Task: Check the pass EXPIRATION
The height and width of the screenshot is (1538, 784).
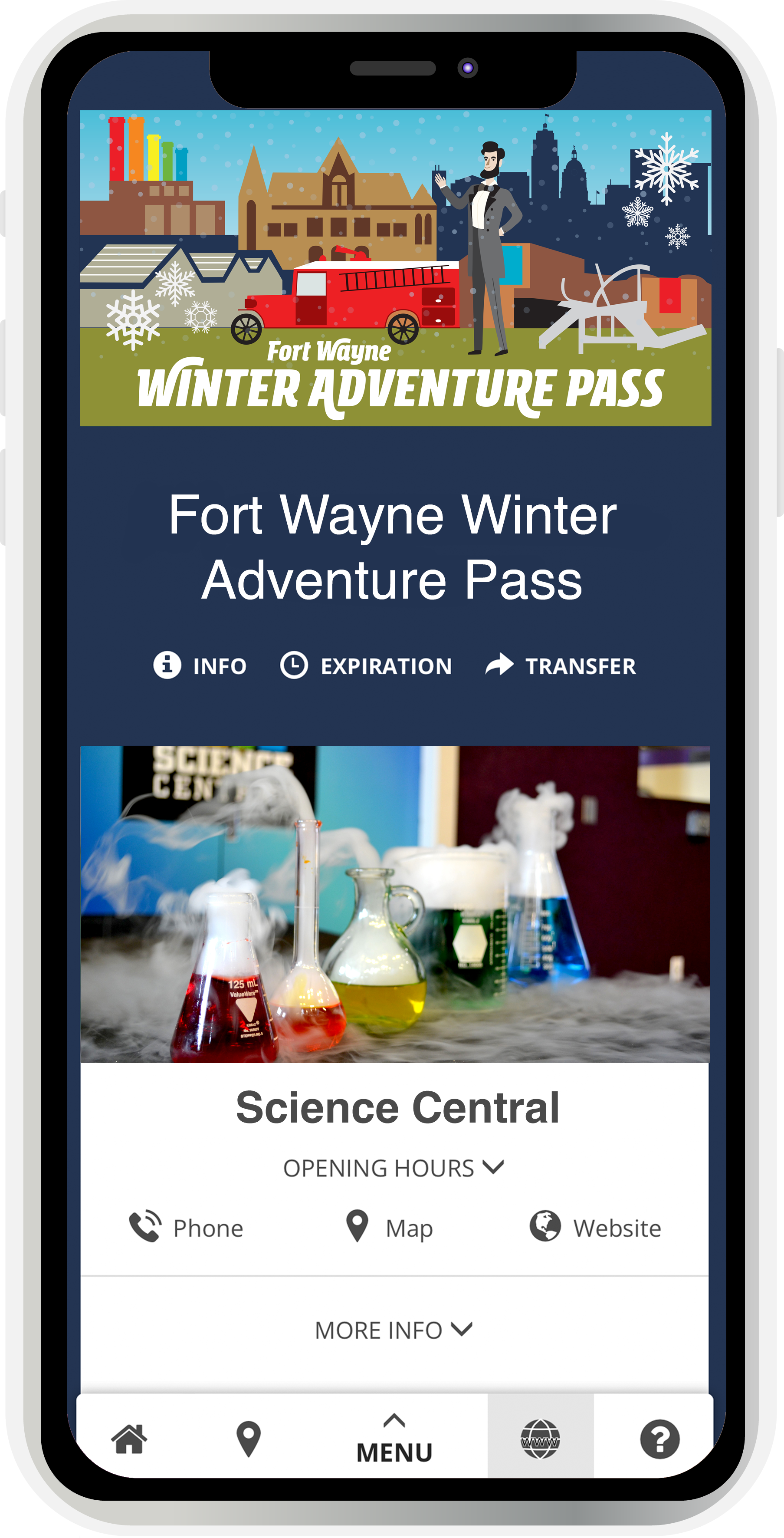Action: [366, 665]
